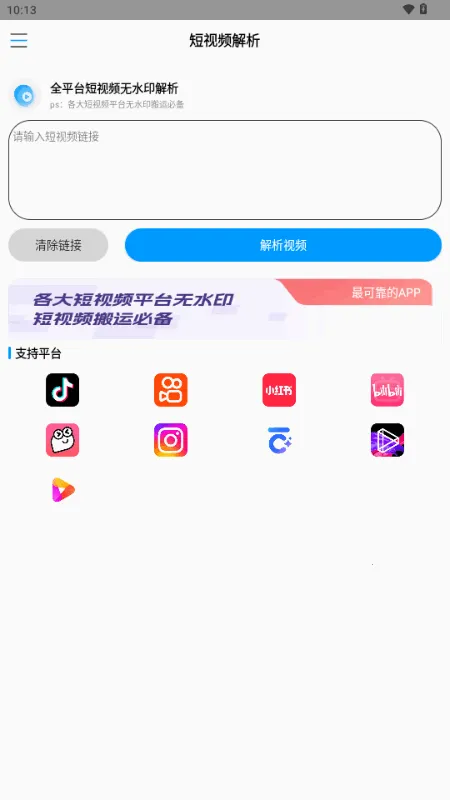450x800 pixels.
Task: Select the Kuaishou platform icon
Action: point(171,390)
